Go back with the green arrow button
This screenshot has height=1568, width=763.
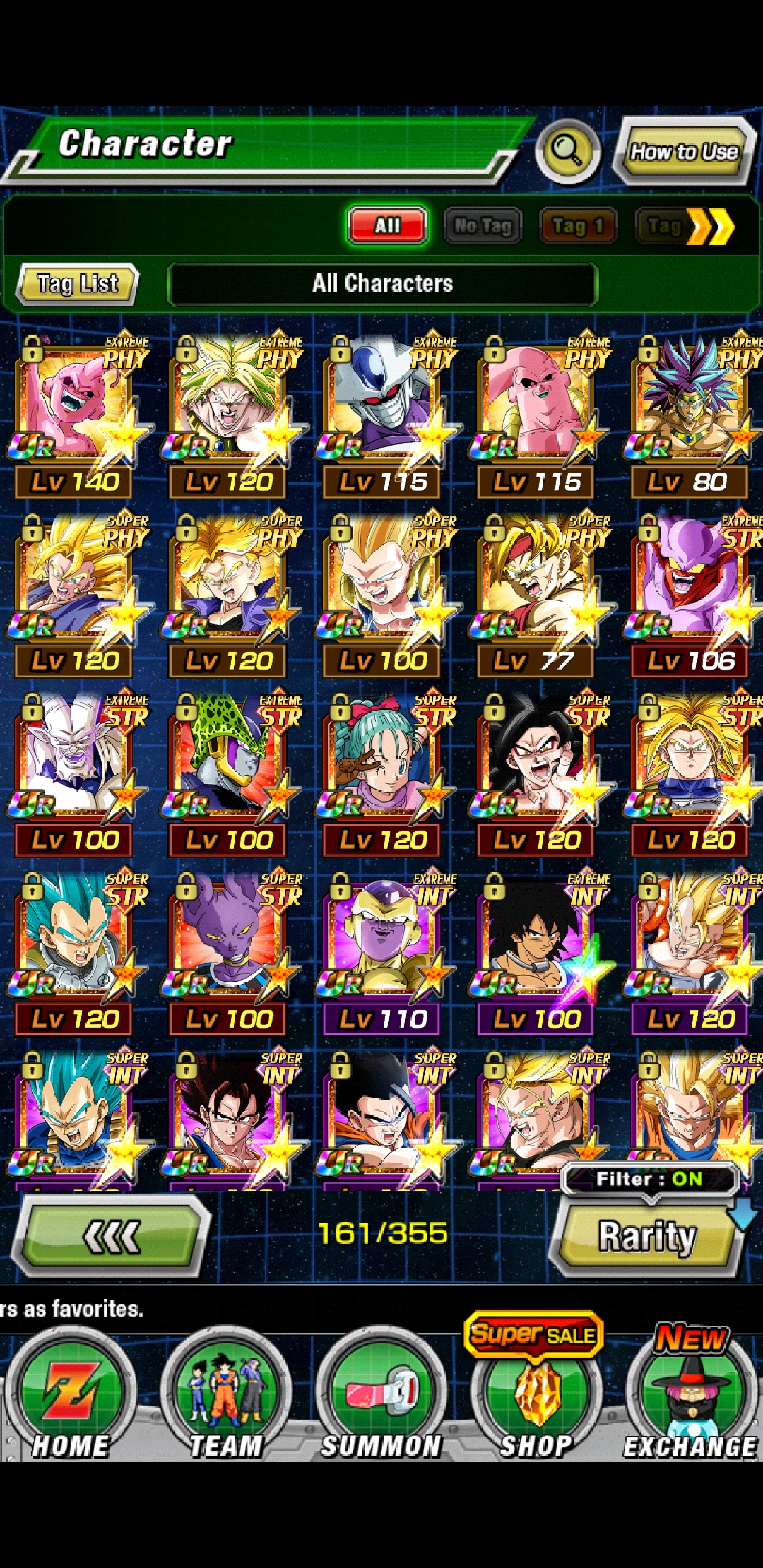112,1237
